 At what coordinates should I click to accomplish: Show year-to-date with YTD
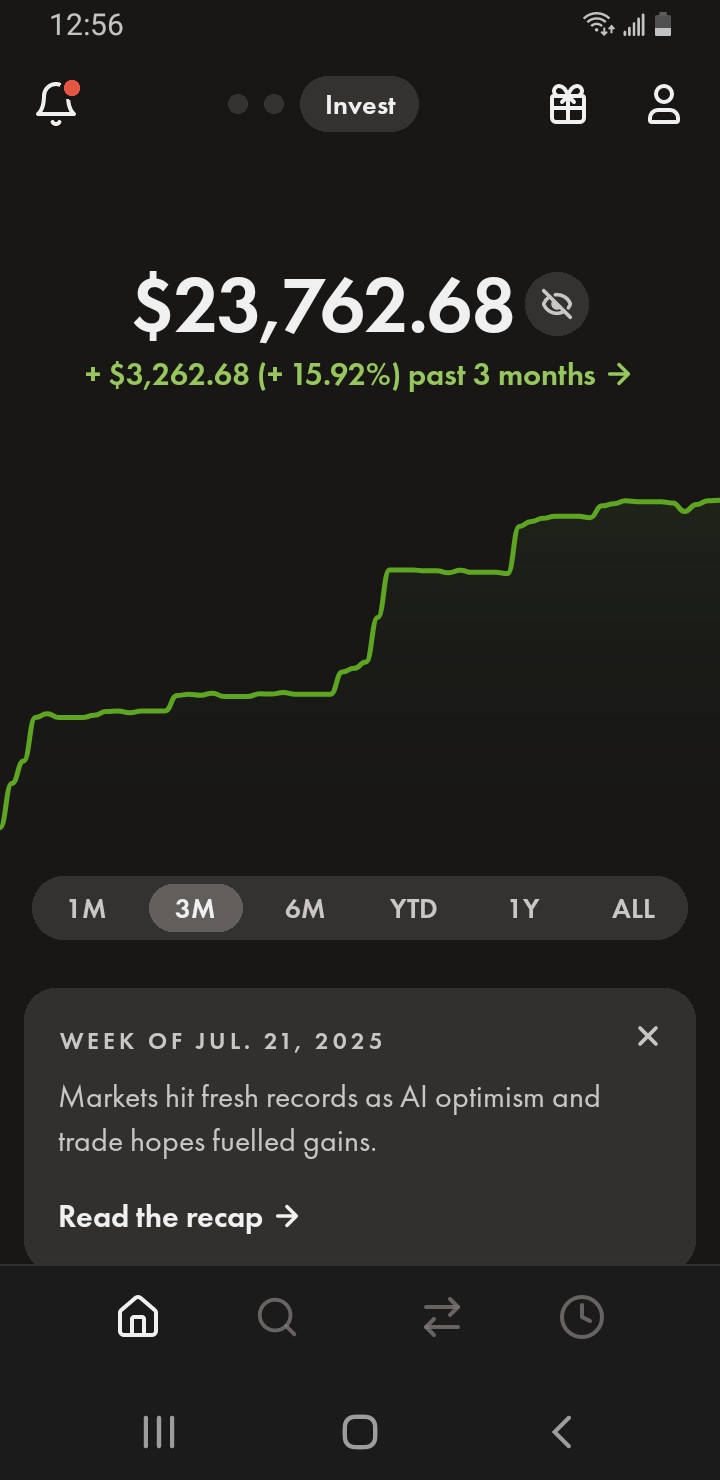(413, 909)
